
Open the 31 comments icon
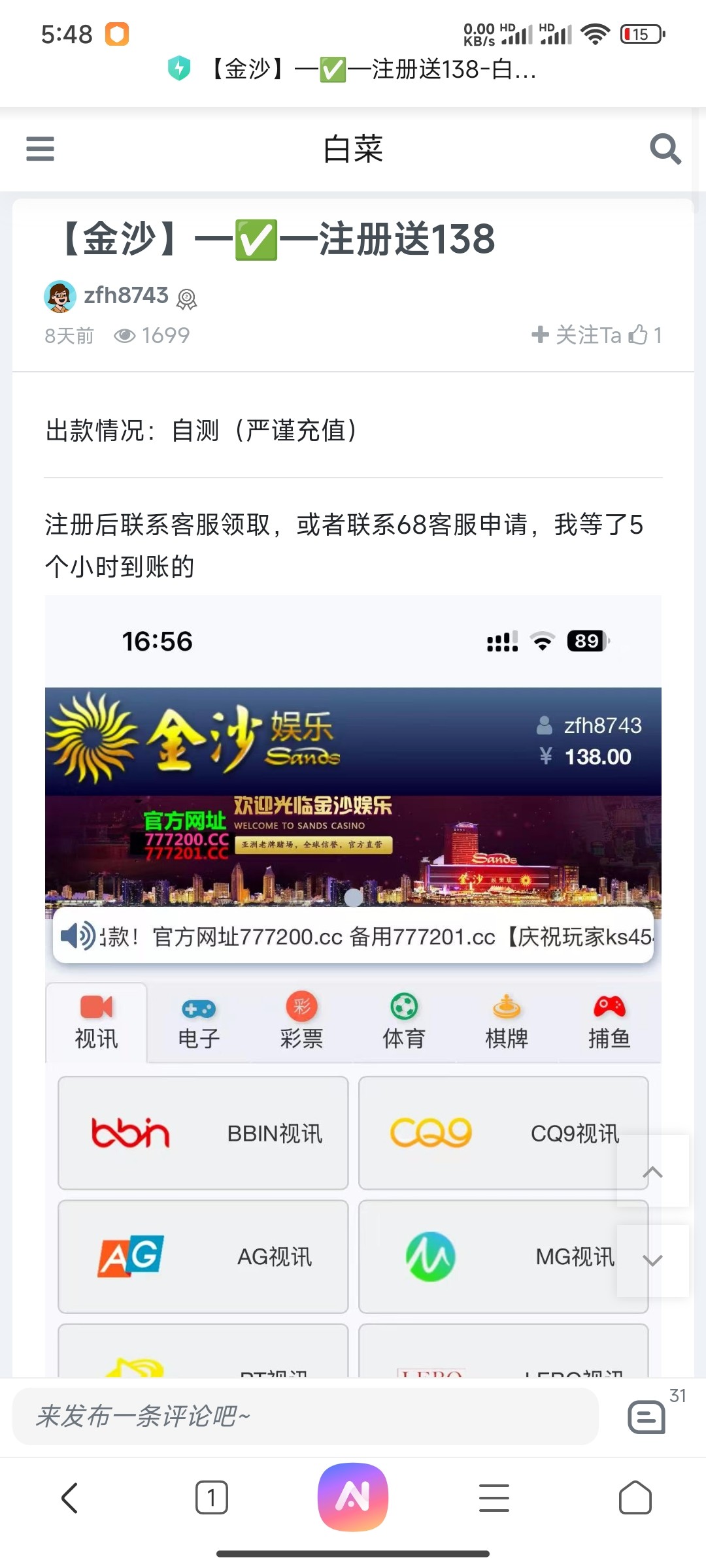click(647, 1417)
